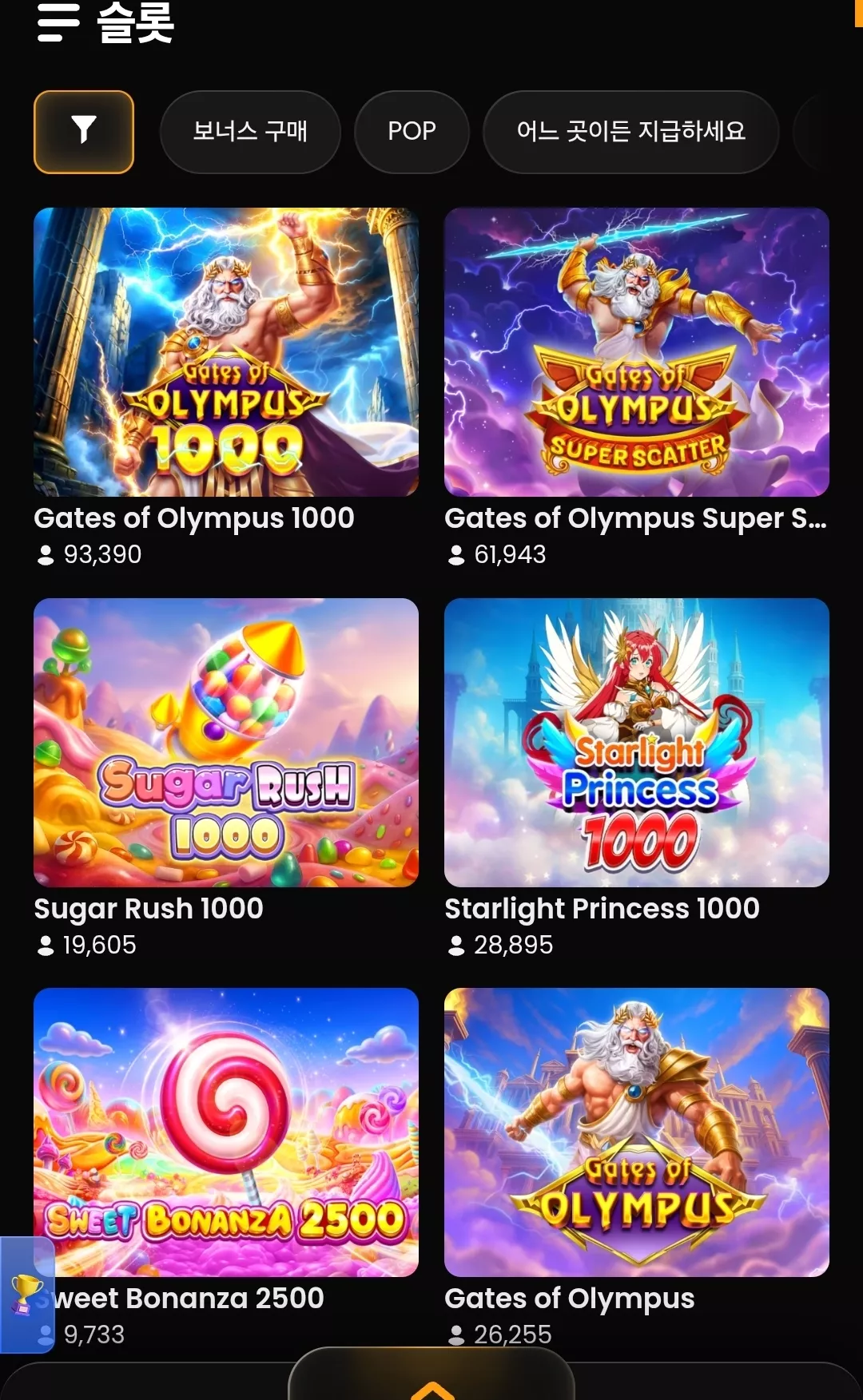The height and width of the screenshot is (1400, 863).
Task: Play Sweet Bonanza 2500
Action: coord(226,1132)
